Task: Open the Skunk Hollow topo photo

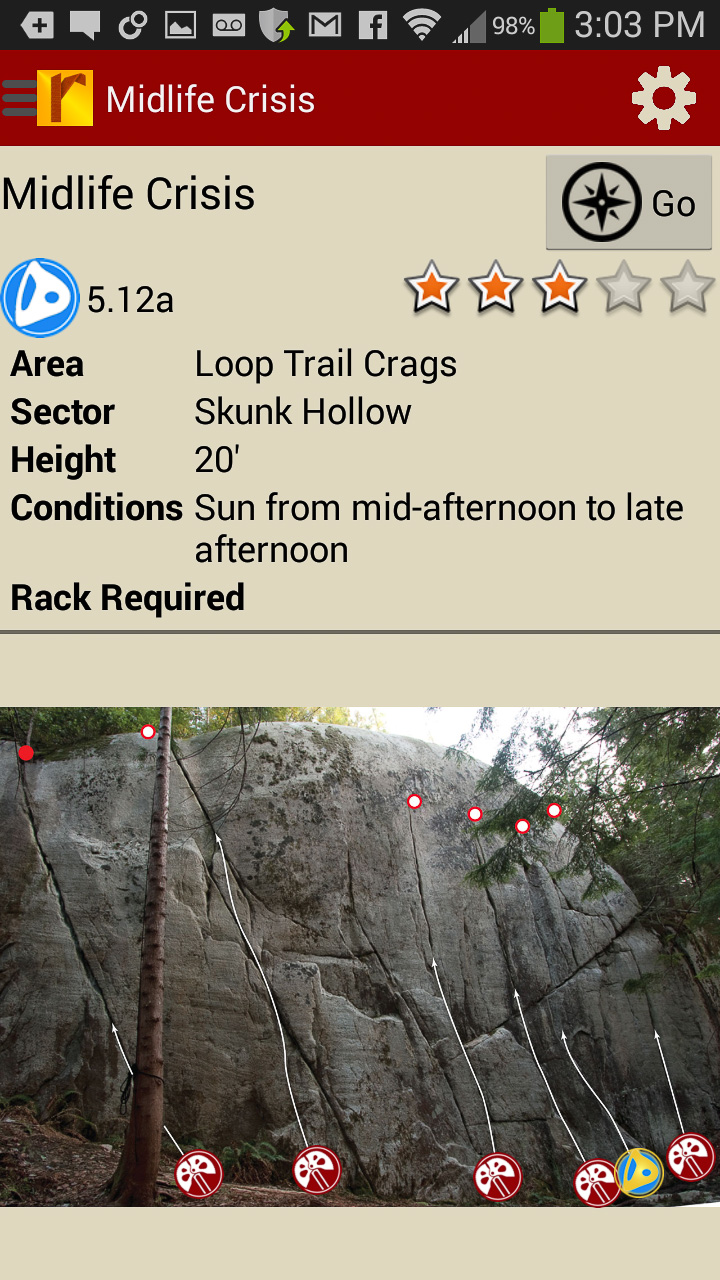Action: (x=360, y=955)
